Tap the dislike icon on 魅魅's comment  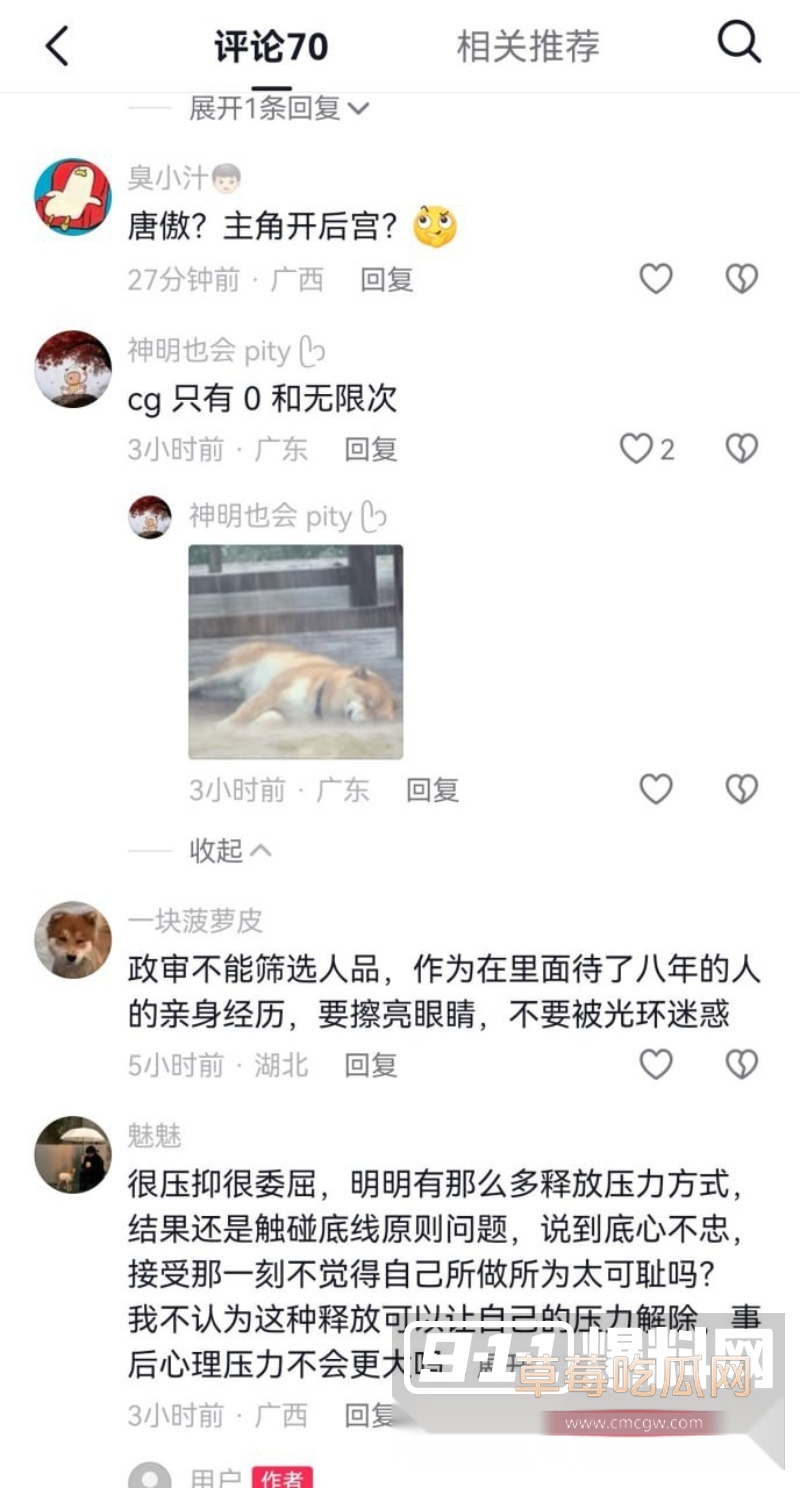point(740,1415)
